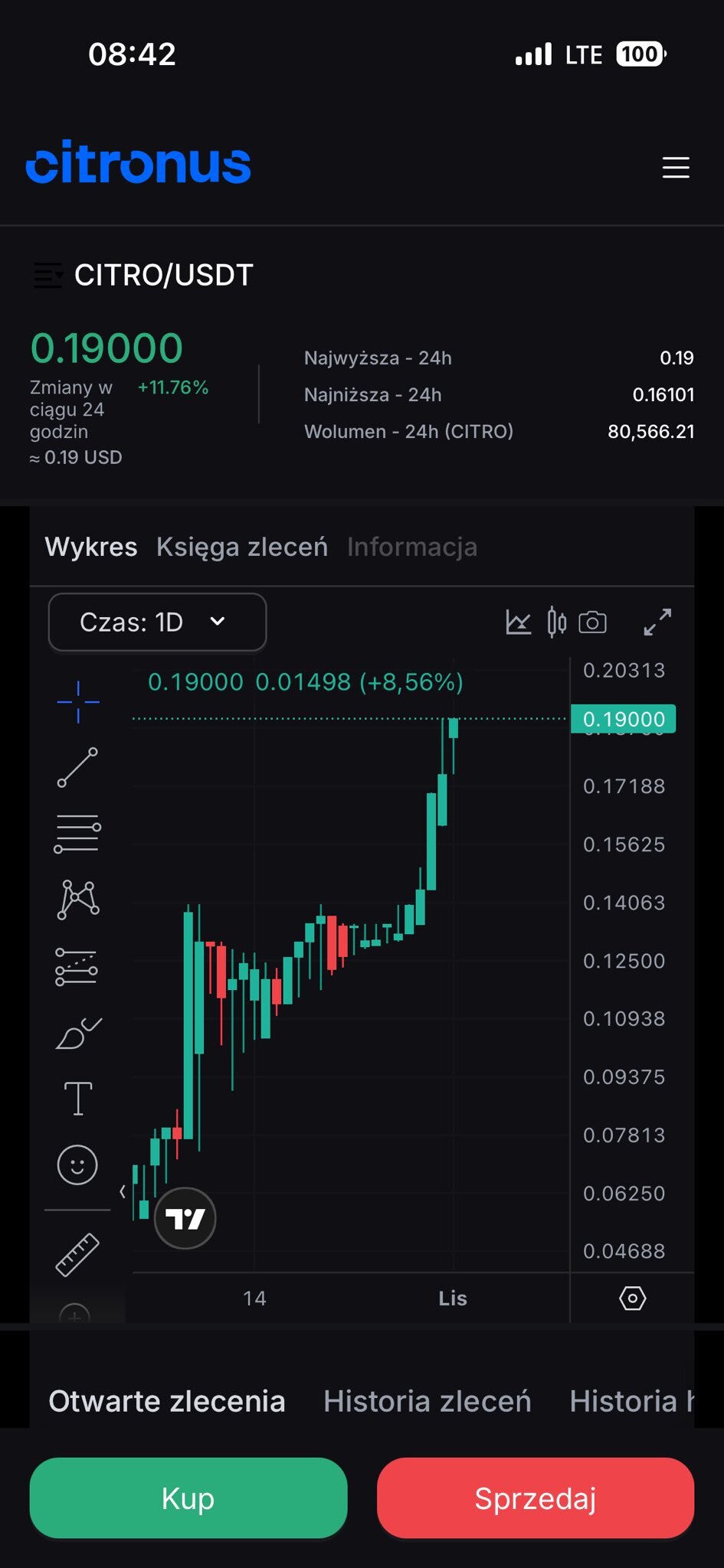Image resolution: width=724 pixels, height=1568 pixels.
Task: Select the trend line drawing tool
Action: pos(77,767)
